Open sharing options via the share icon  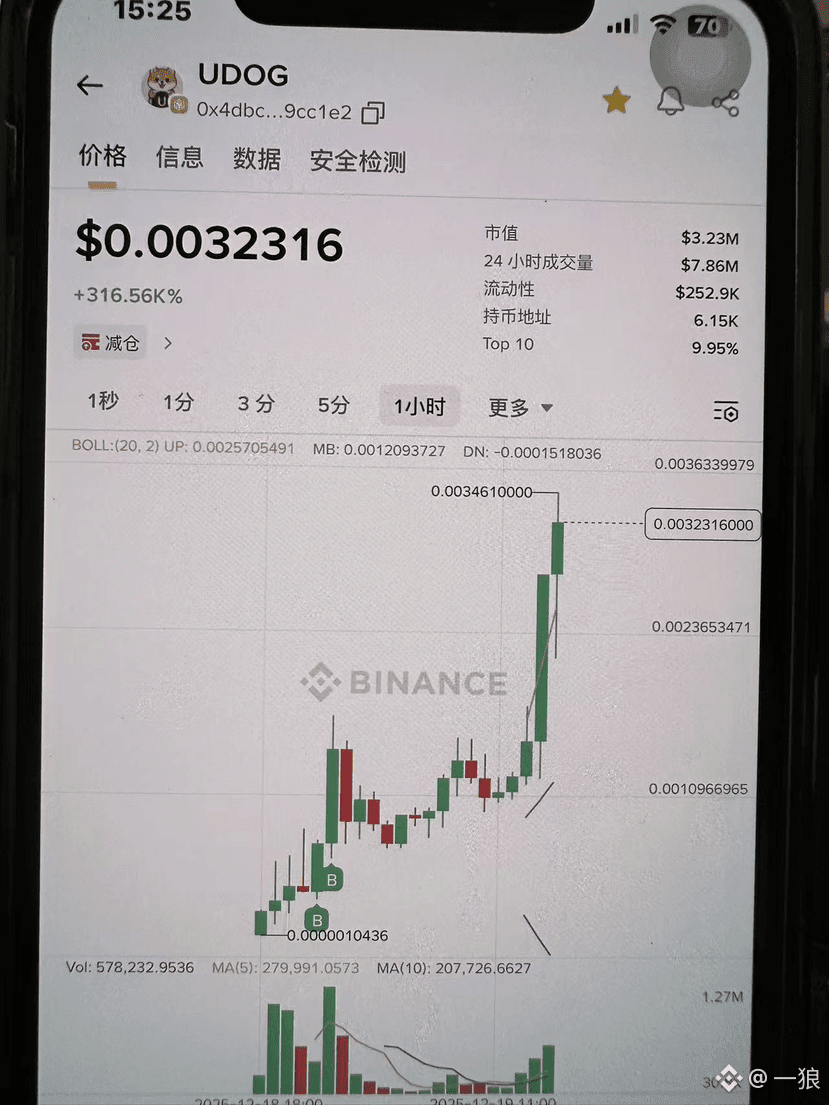click(x=725, y=100)
